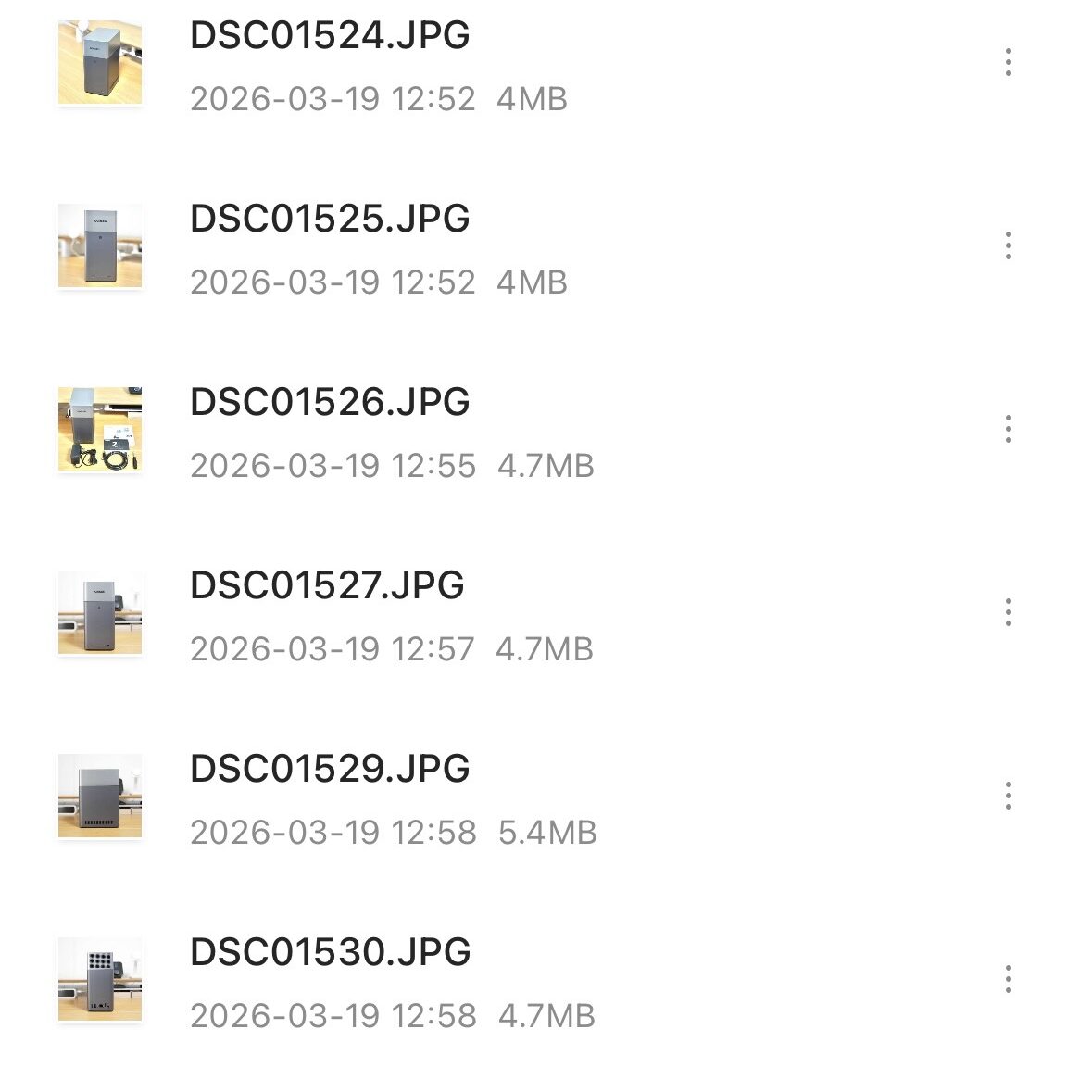Show the overflow menu for DSC01525.JPG

point(1008,246)
